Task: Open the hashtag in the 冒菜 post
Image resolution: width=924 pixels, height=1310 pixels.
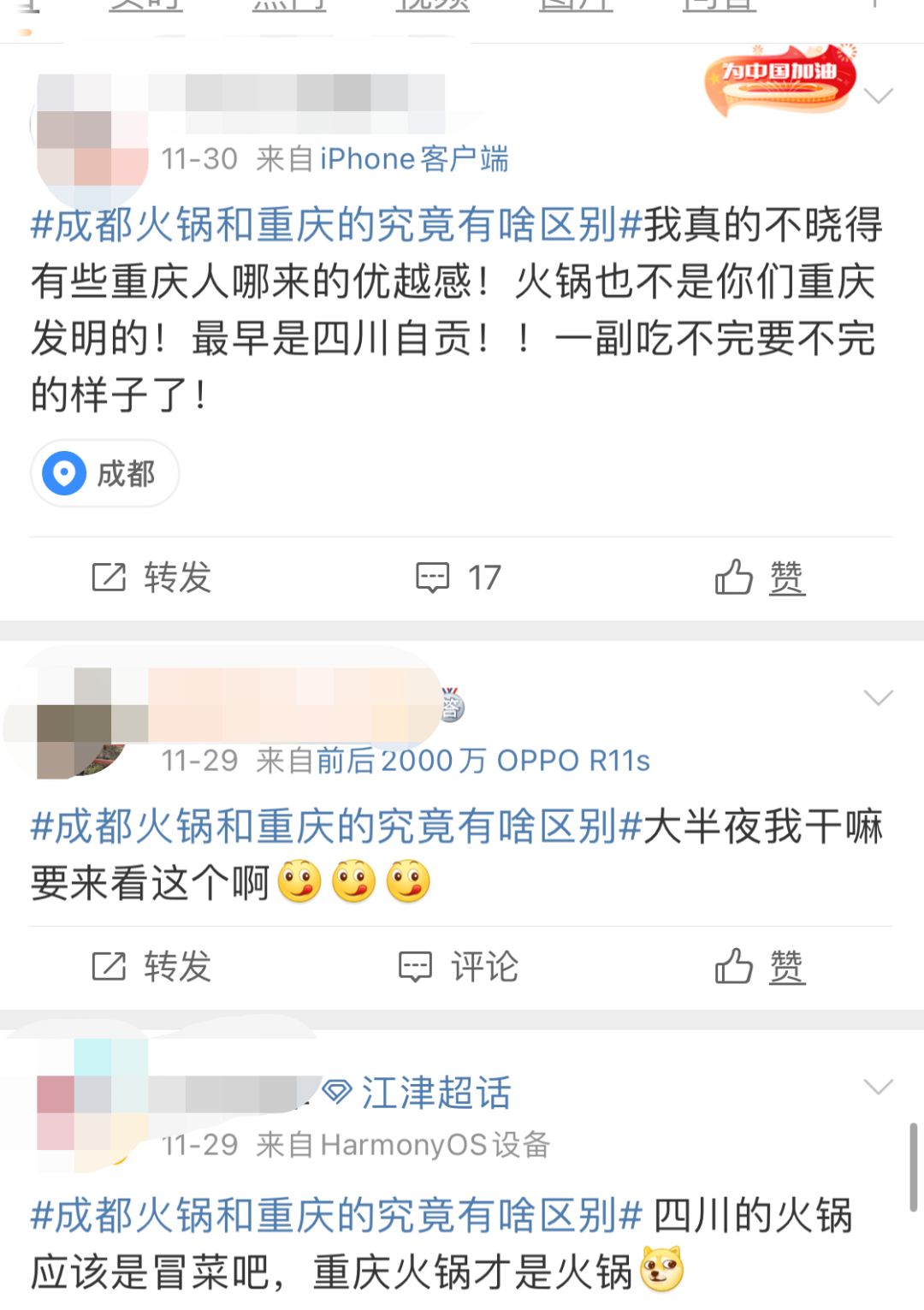Action: pyautogui.click(x=335, y=1216)
